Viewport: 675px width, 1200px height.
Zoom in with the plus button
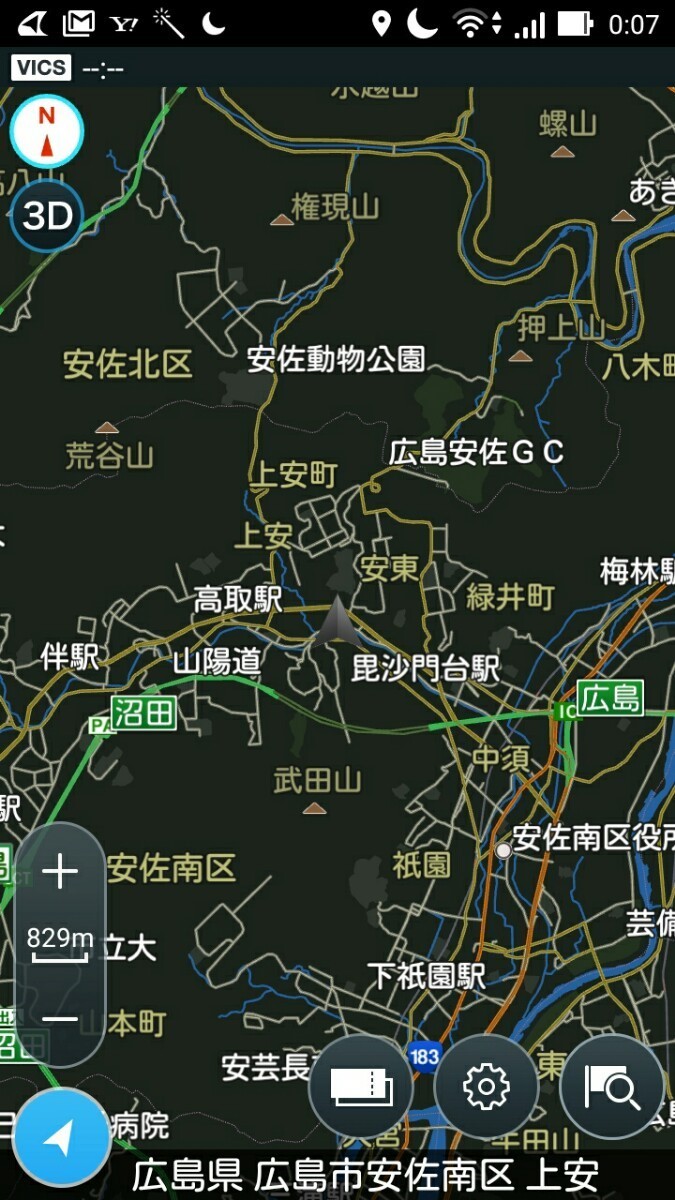[x=60, y=872]
